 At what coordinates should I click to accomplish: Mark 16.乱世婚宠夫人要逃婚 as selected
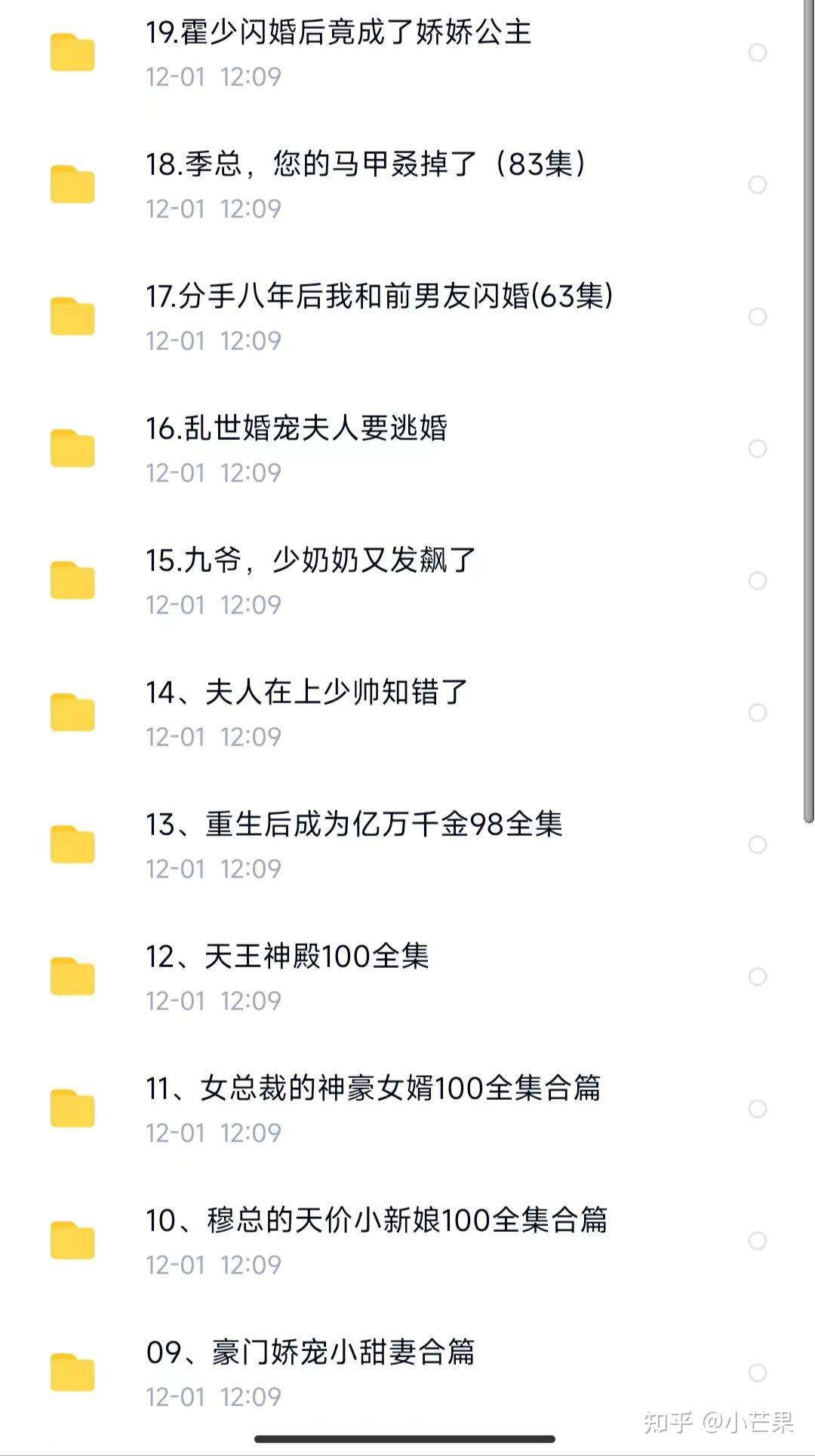click(758, 449)
